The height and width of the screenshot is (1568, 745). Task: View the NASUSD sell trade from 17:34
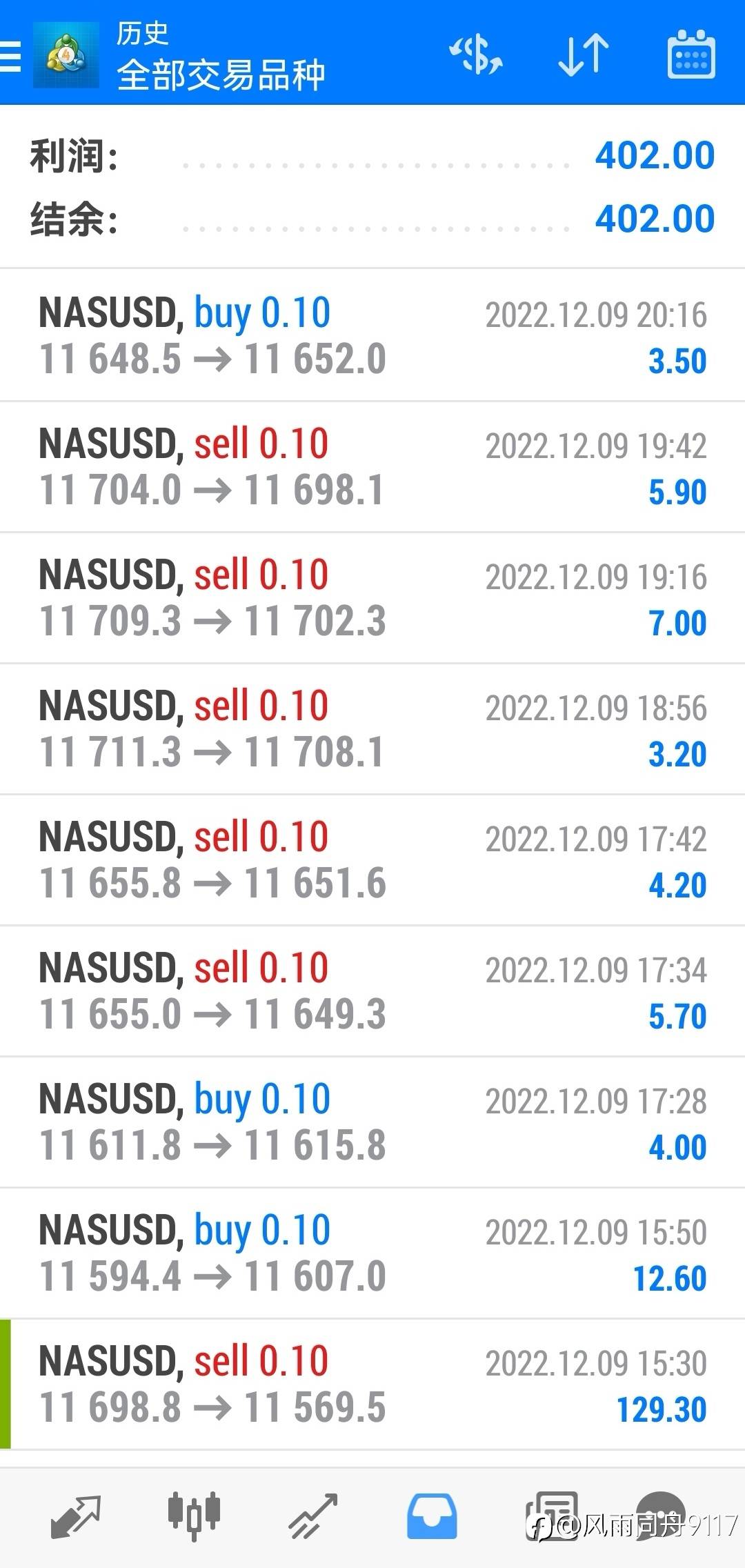coord(372,991)
